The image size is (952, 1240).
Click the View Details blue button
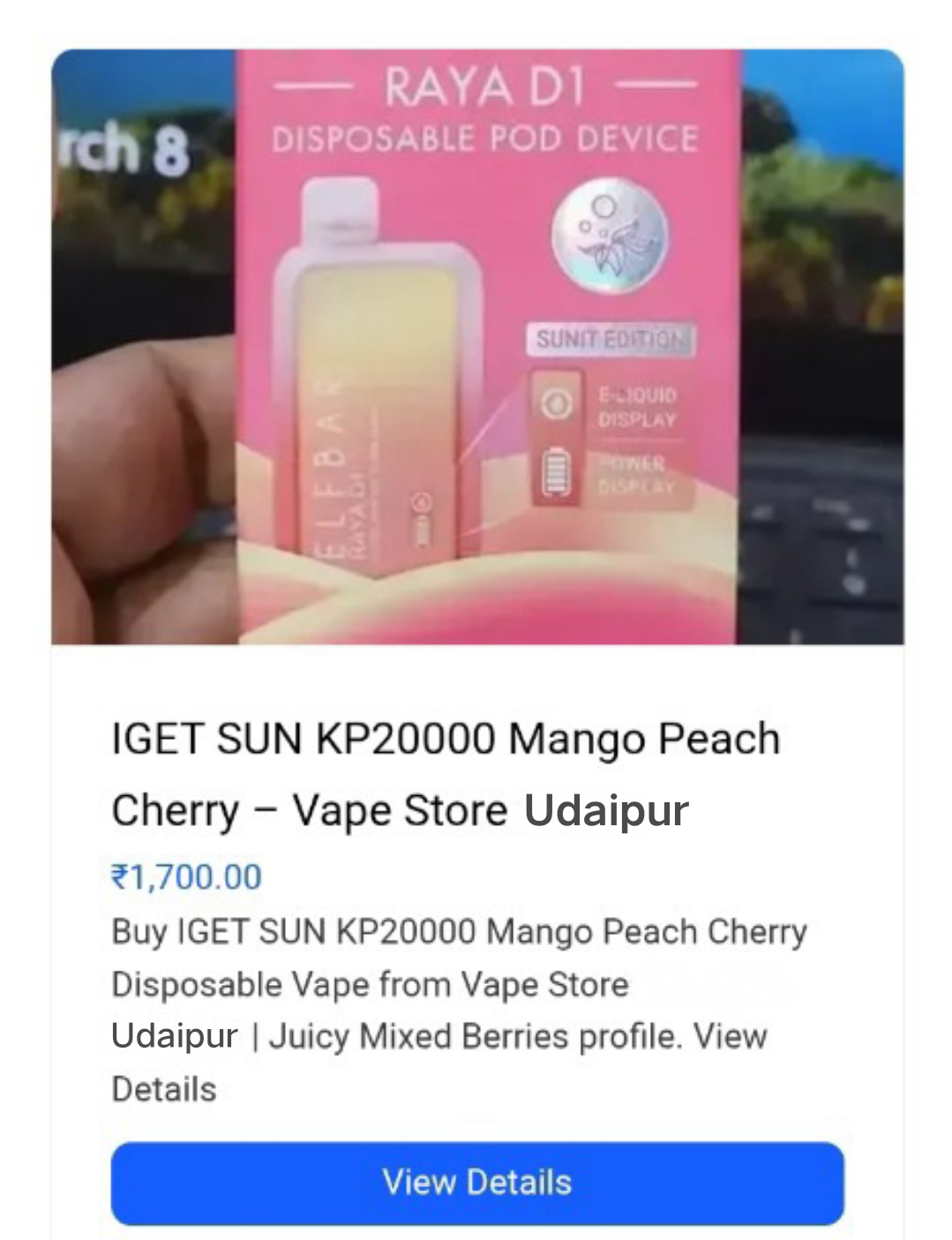(476, 1182)
